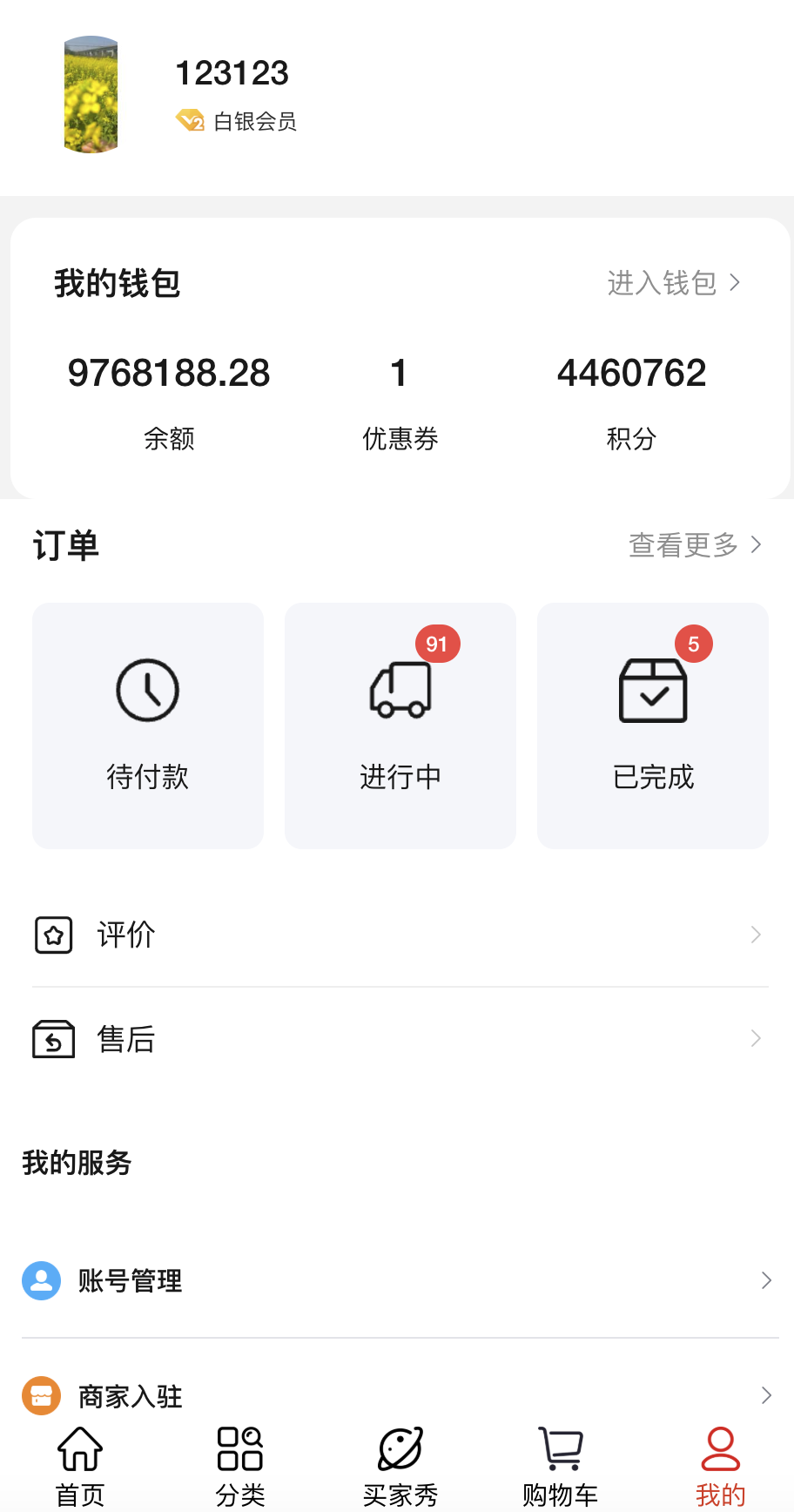Open 账号管理 account management
This screenshot has height=1512, width=794.
coord(400,1280)
